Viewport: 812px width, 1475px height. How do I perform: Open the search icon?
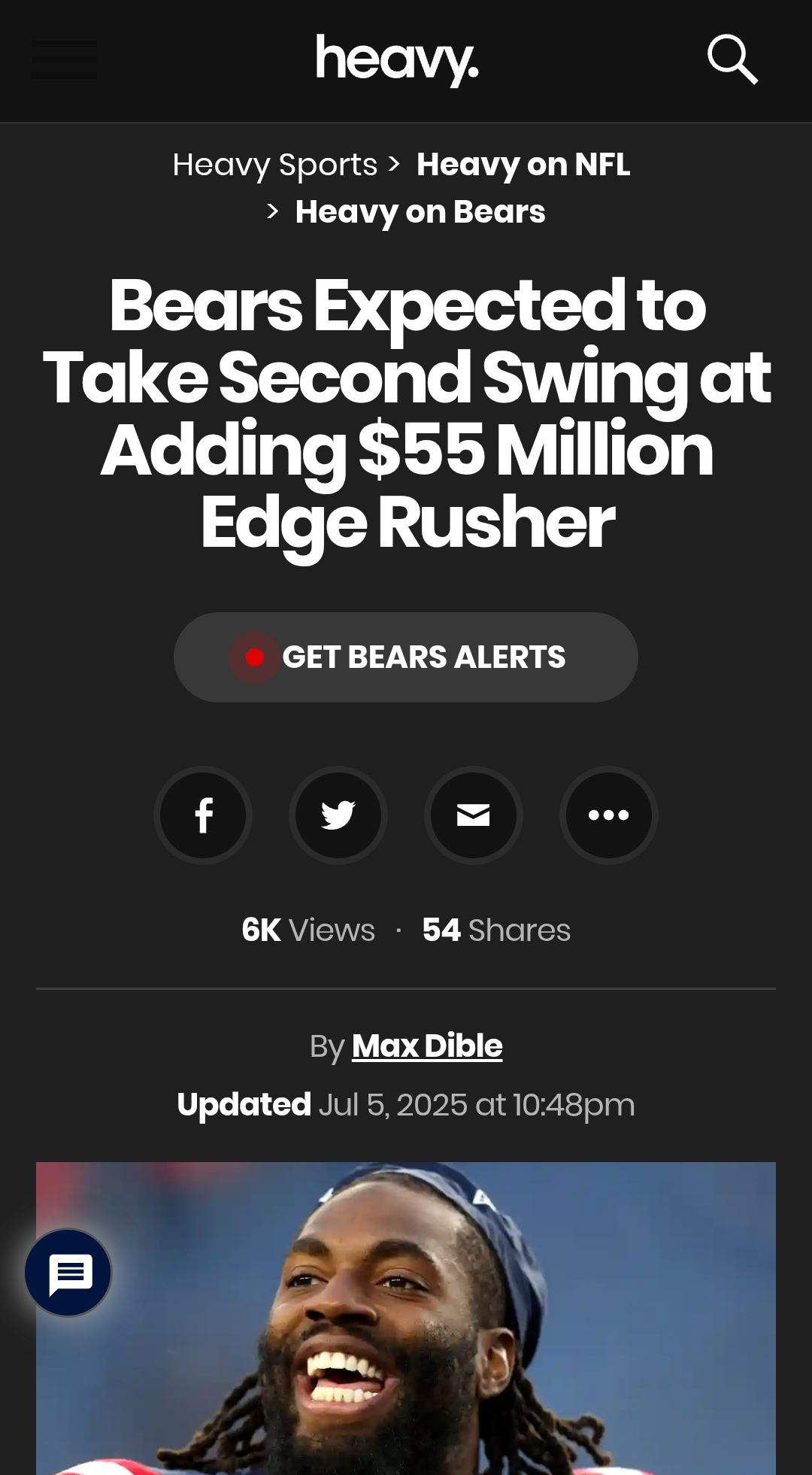[732, 59]
